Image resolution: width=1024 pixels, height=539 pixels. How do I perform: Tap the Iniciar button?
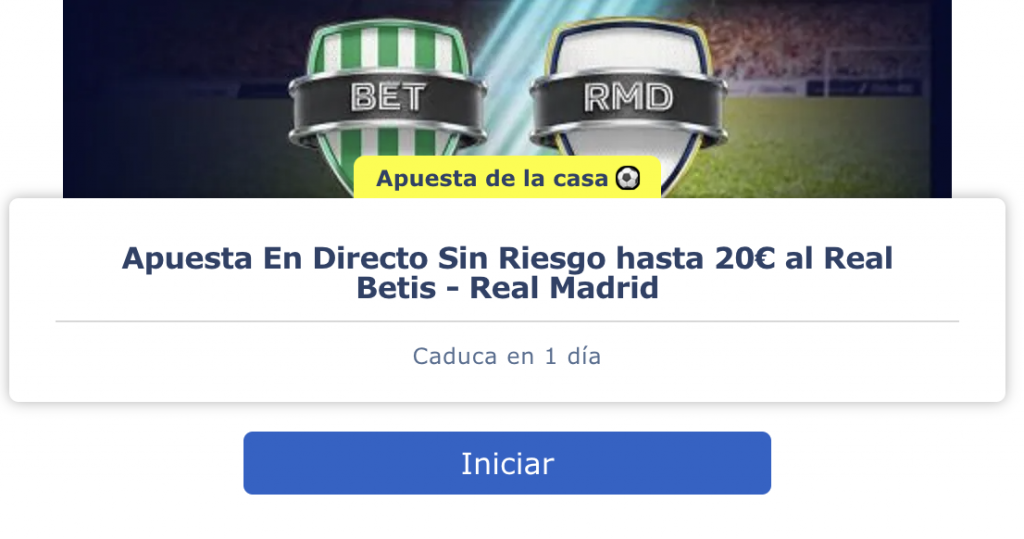tap(507, 463)
